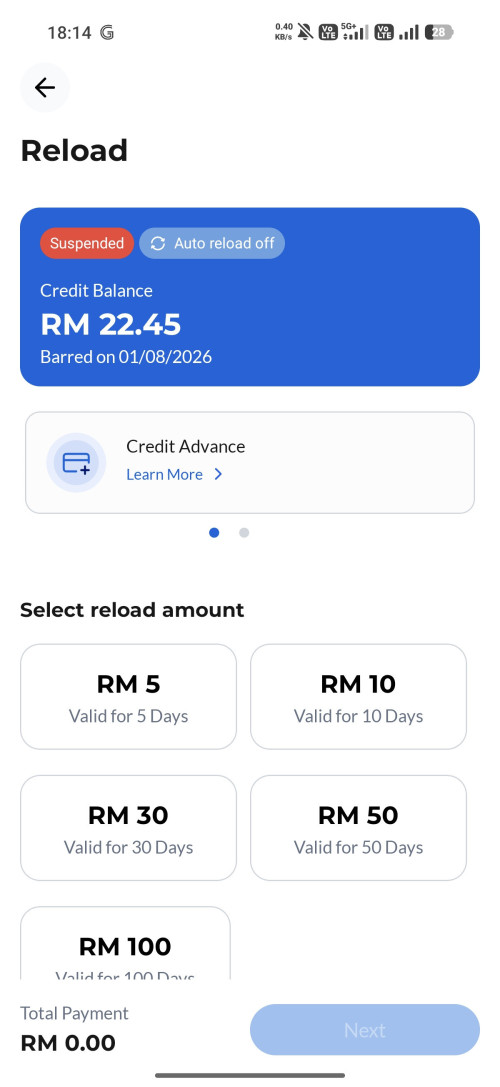
Task: Tap the Learn More link
Action: (174, 474)
